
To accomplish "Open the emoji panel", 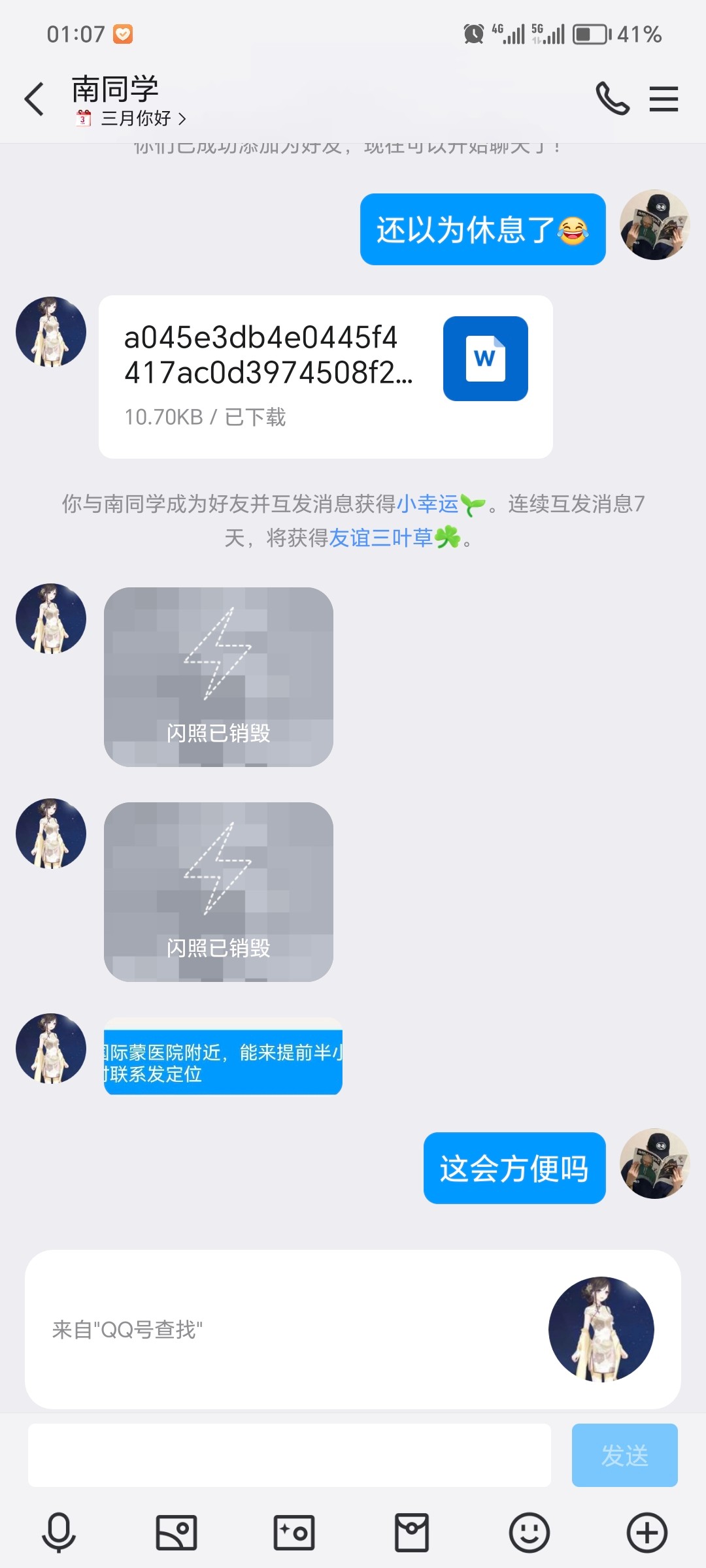I will coord(529,1532).
